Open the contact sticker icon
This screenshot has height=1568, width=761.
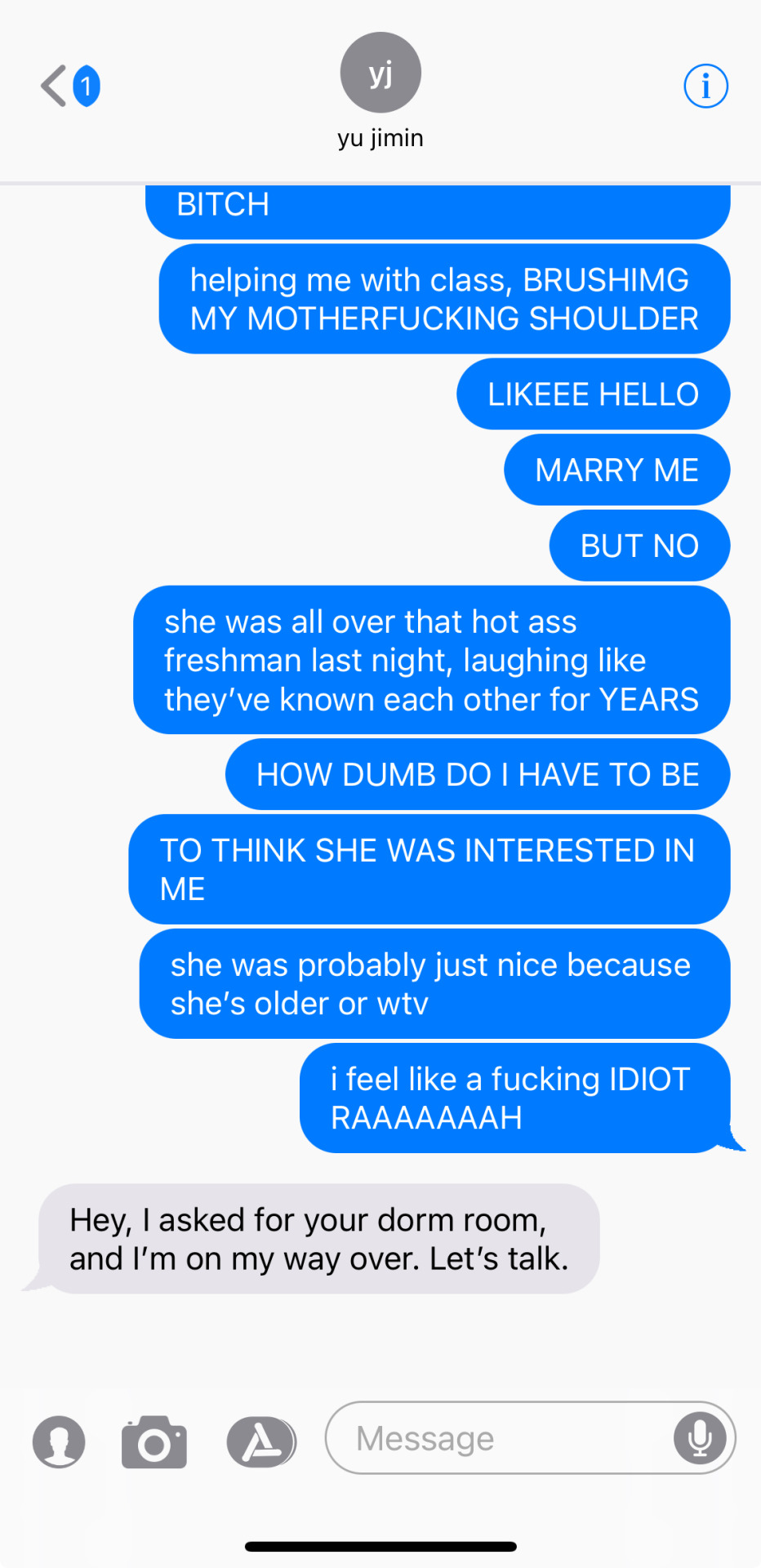[x=59, y=1441]
